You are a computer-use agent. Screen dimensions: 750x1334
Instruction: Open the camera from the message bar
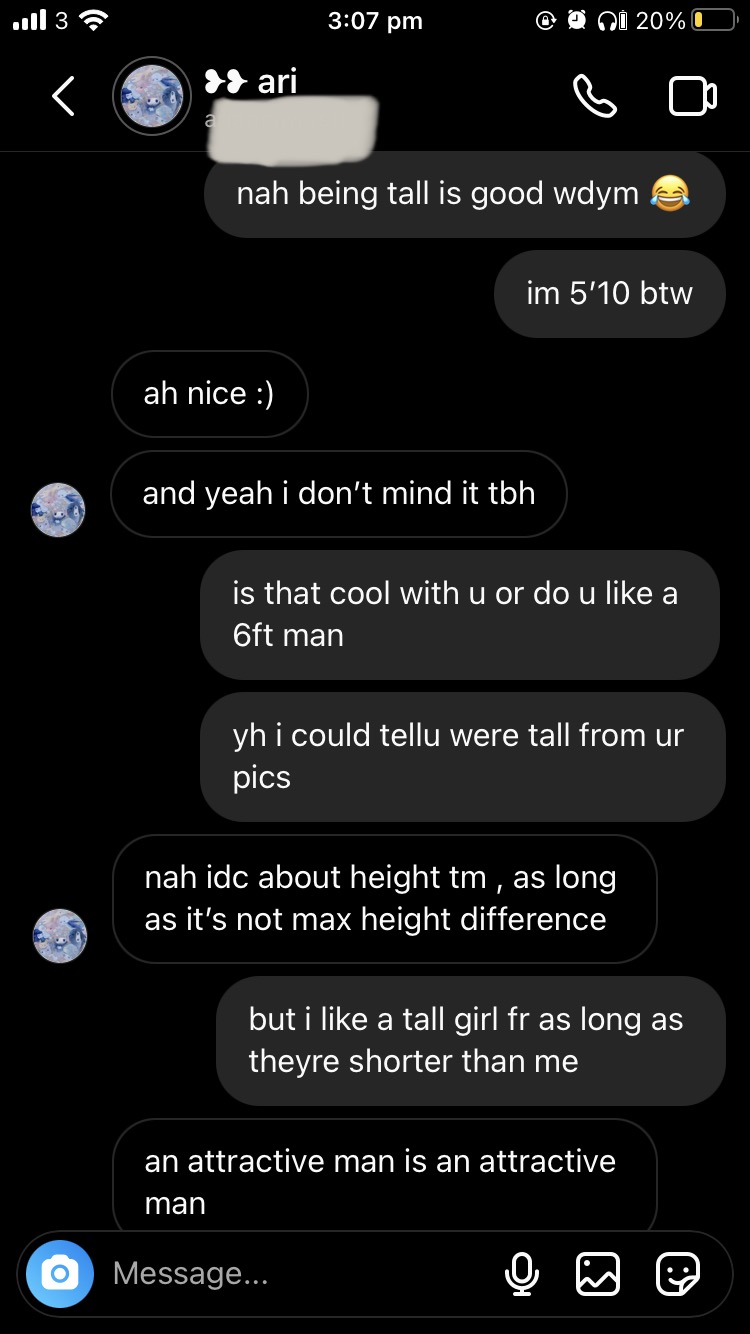pos(60,1273)
